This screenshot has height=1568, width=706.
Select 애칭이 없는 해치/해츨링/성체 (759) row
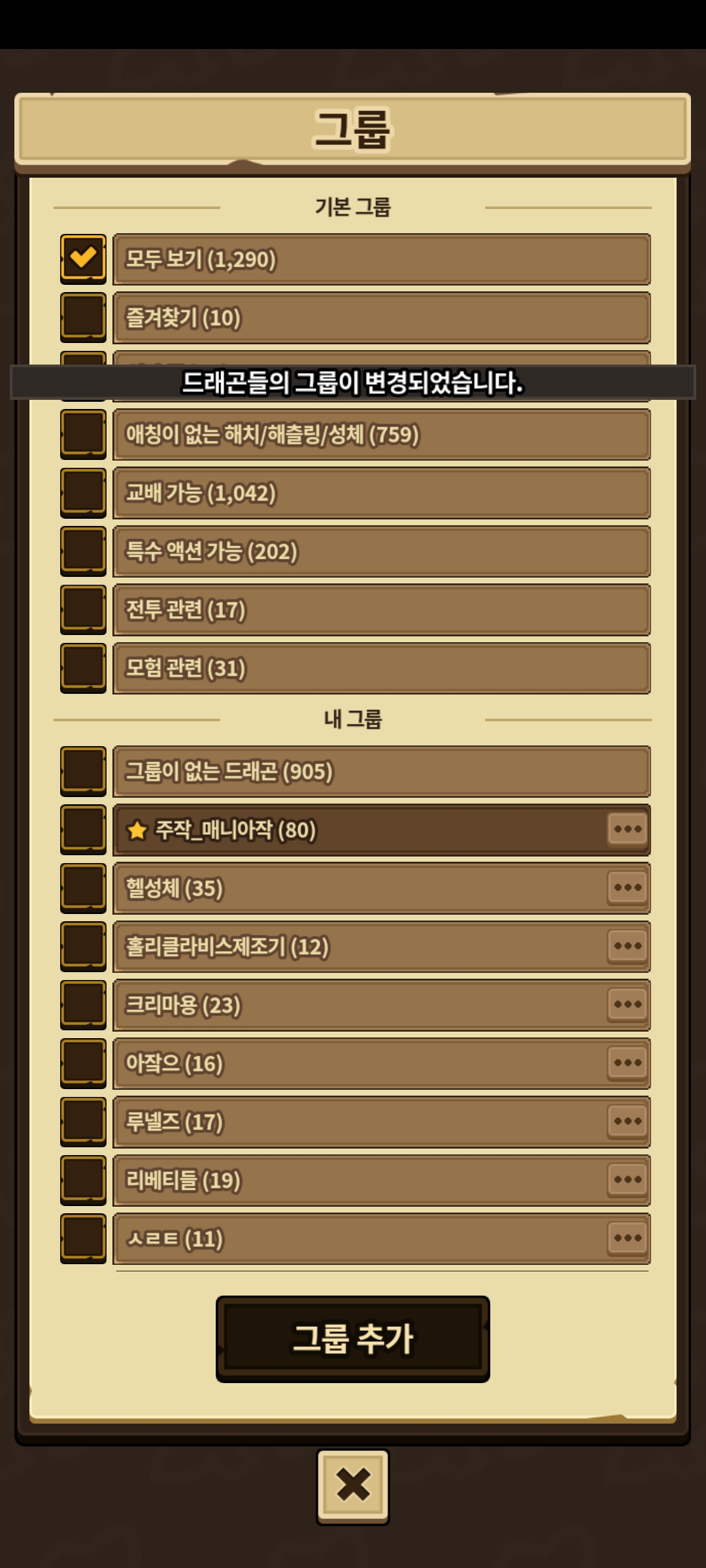[382, 434]
